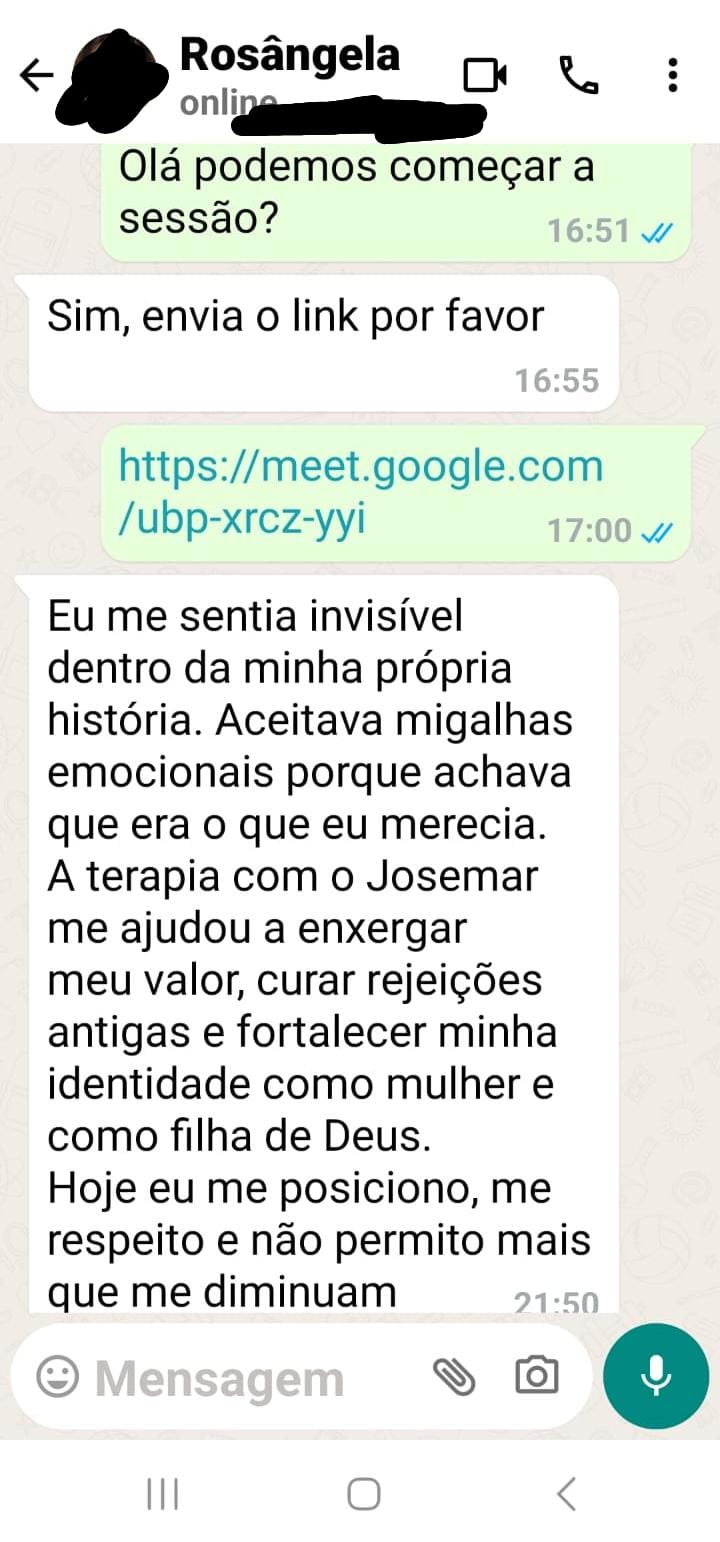
Task: Open the recent apps view
Action: coord(162,1494)
